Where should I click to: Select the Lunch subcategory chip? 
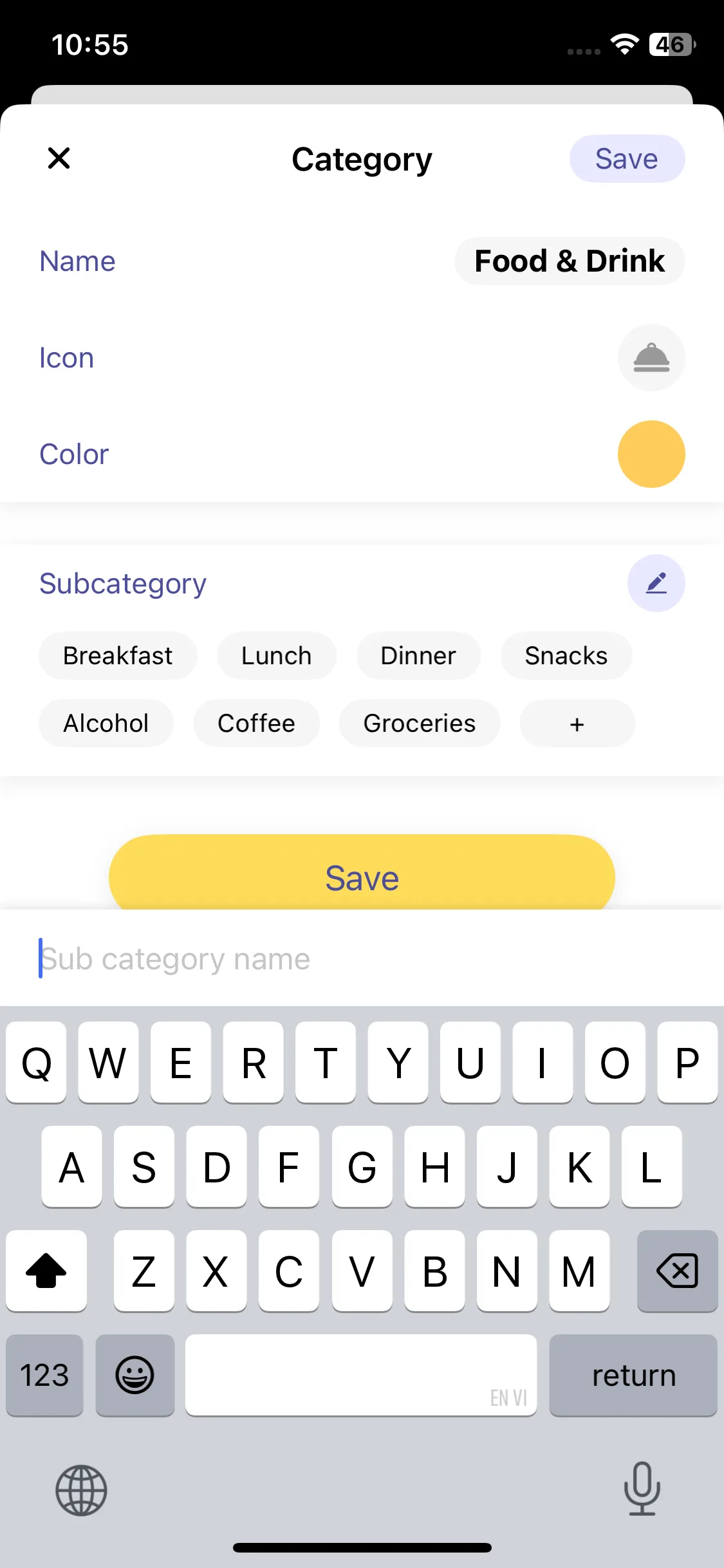[x=276, y=656]
